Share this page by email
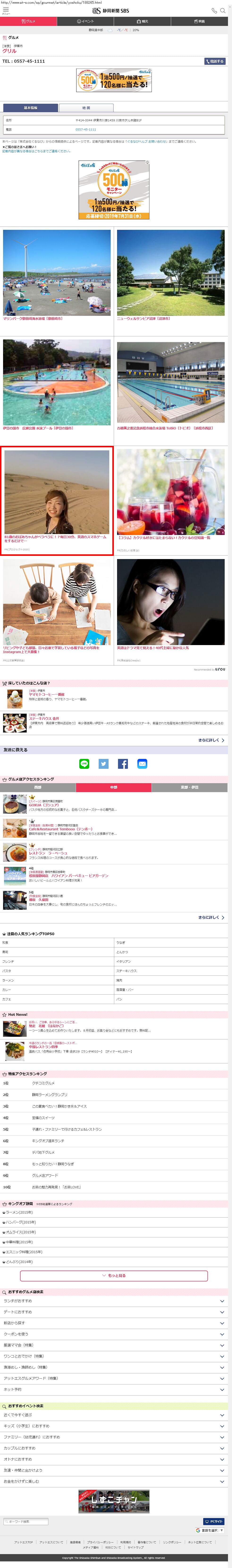 (x=142, y=763)
